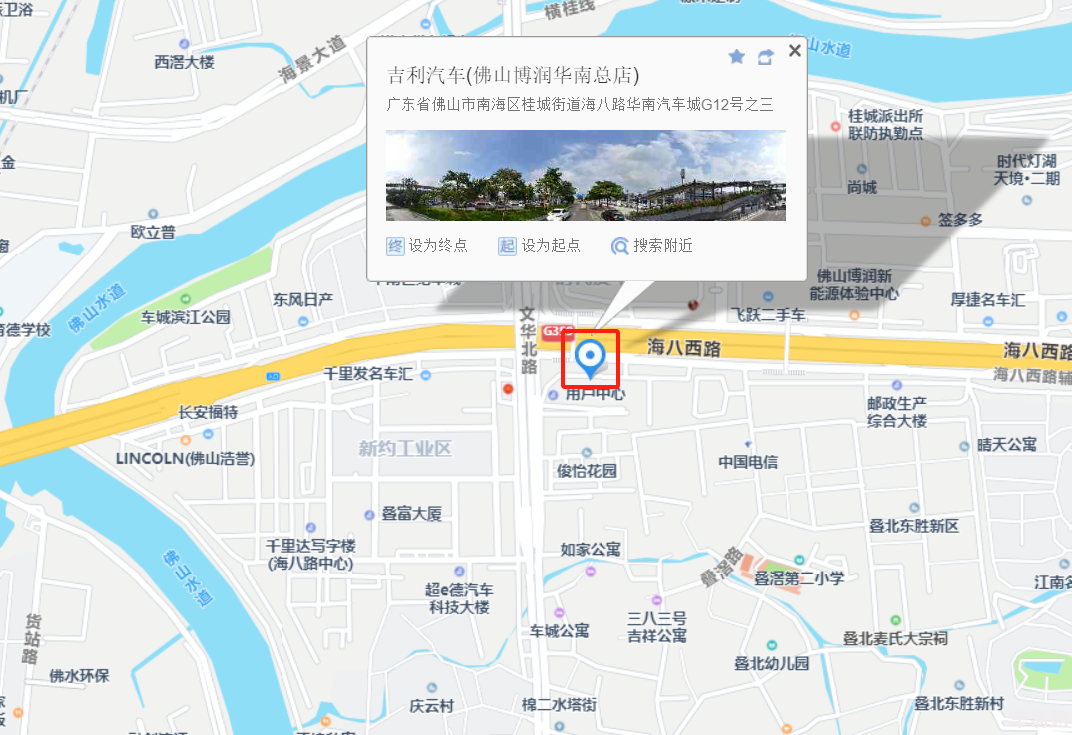Share this location

coord(765,57)
